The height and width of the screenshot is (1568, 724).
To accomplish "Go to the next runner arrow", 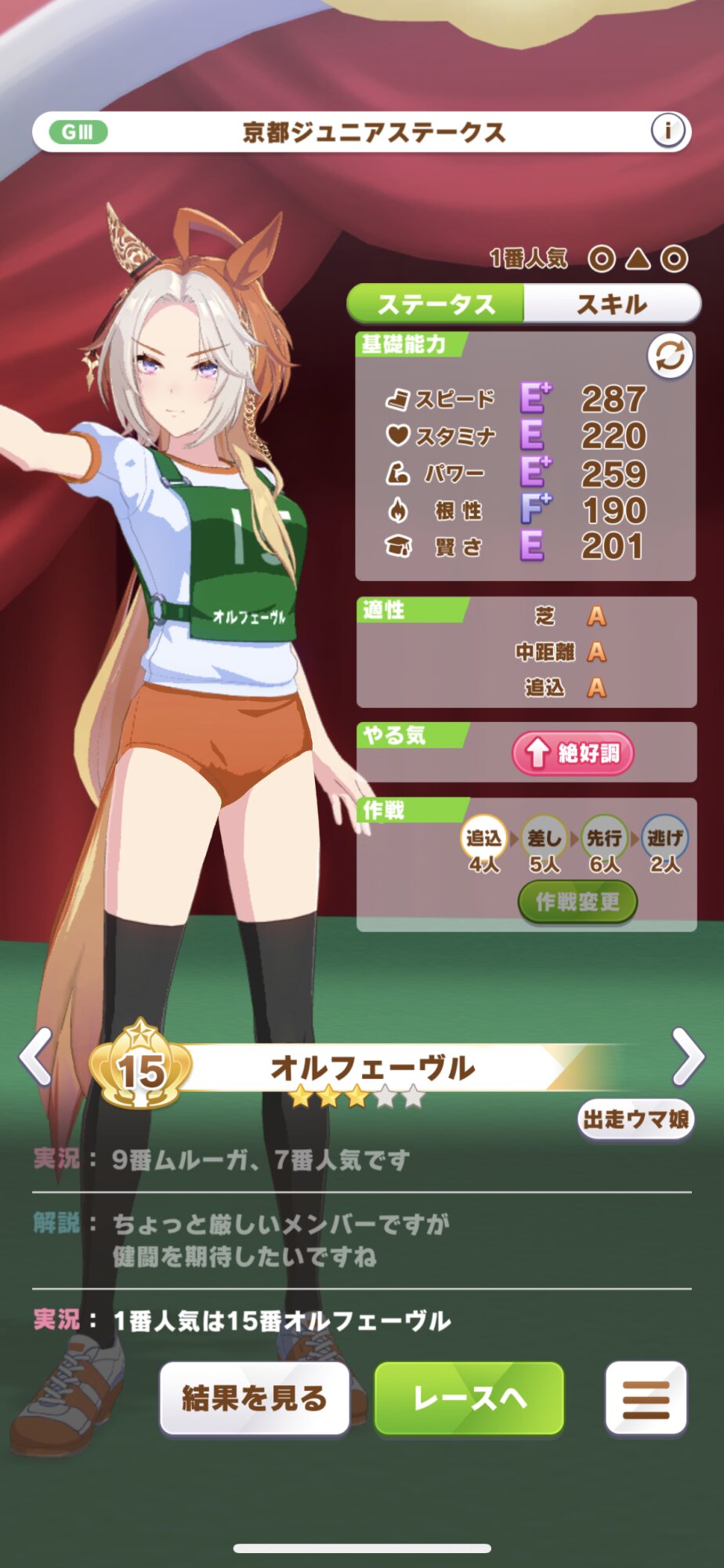I will coord(688,1056).
